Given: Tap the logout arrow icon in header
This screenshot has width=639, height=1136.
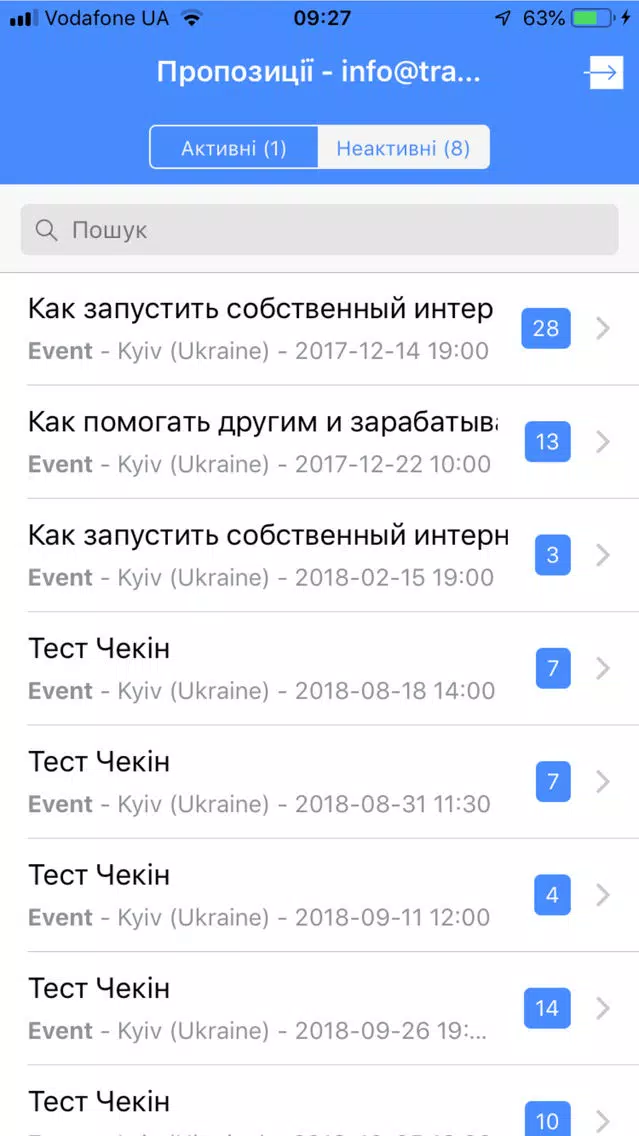Looking at the screenshot, I should [603, 72].
